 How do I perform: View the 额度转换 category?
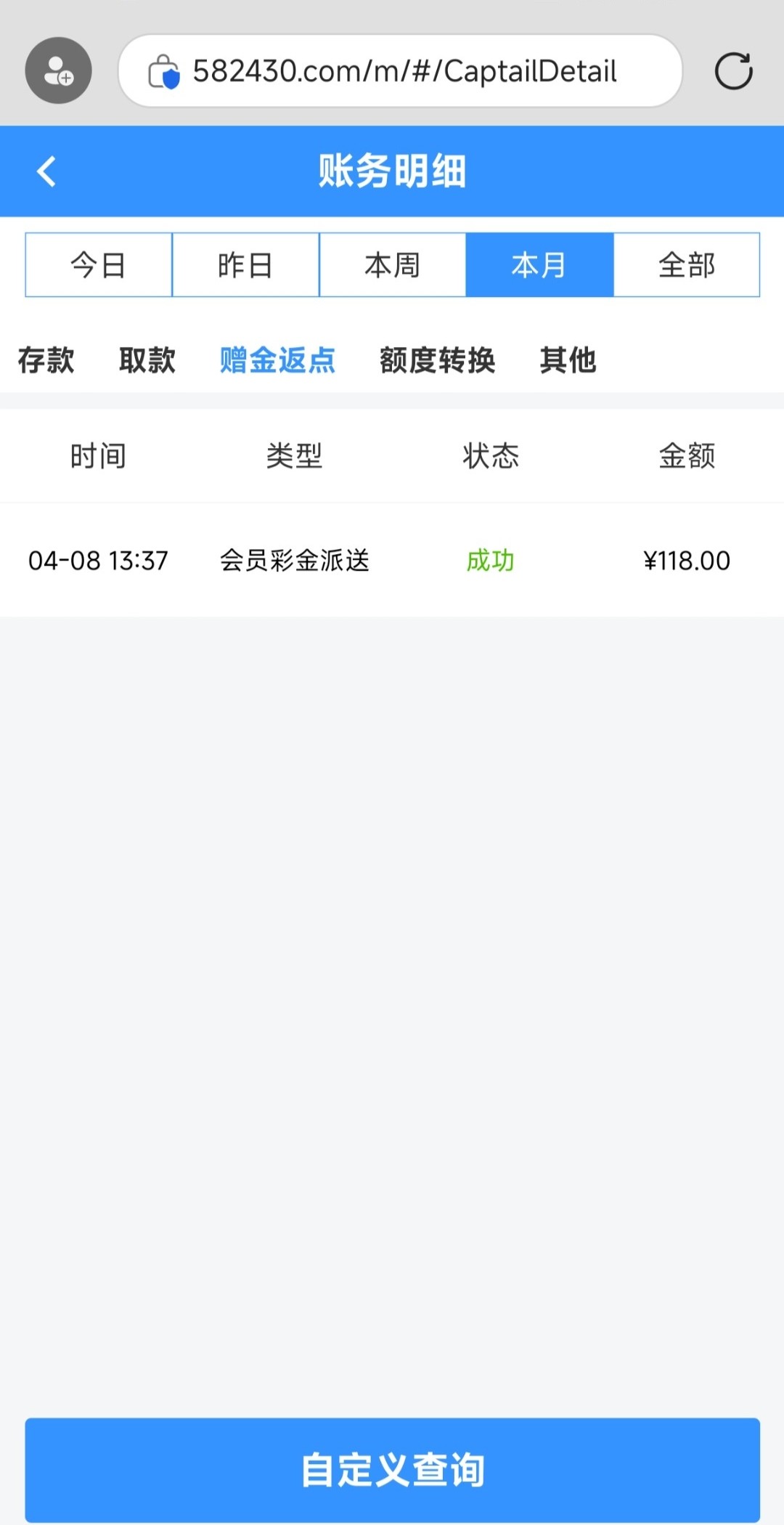437,360
